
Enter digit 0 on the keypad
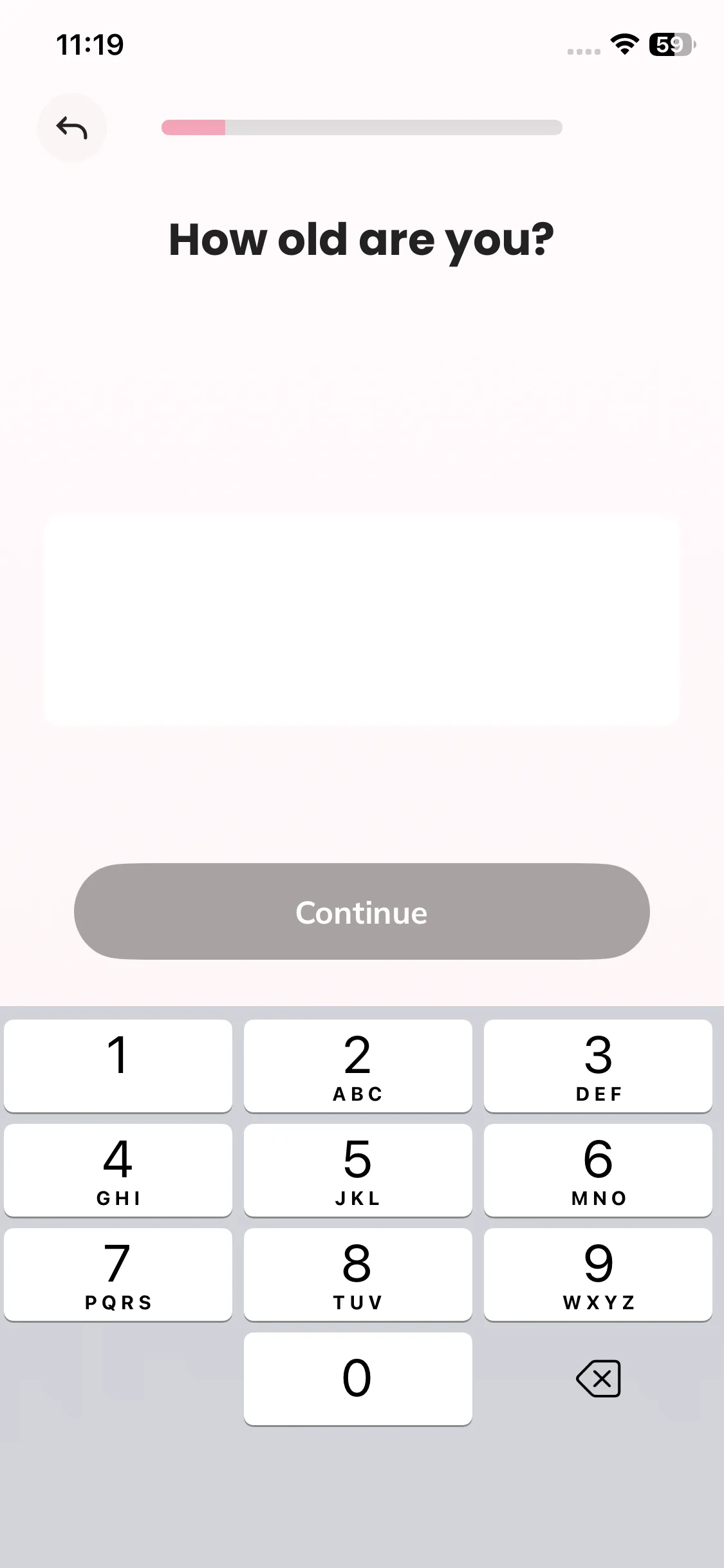point(358,1378)
